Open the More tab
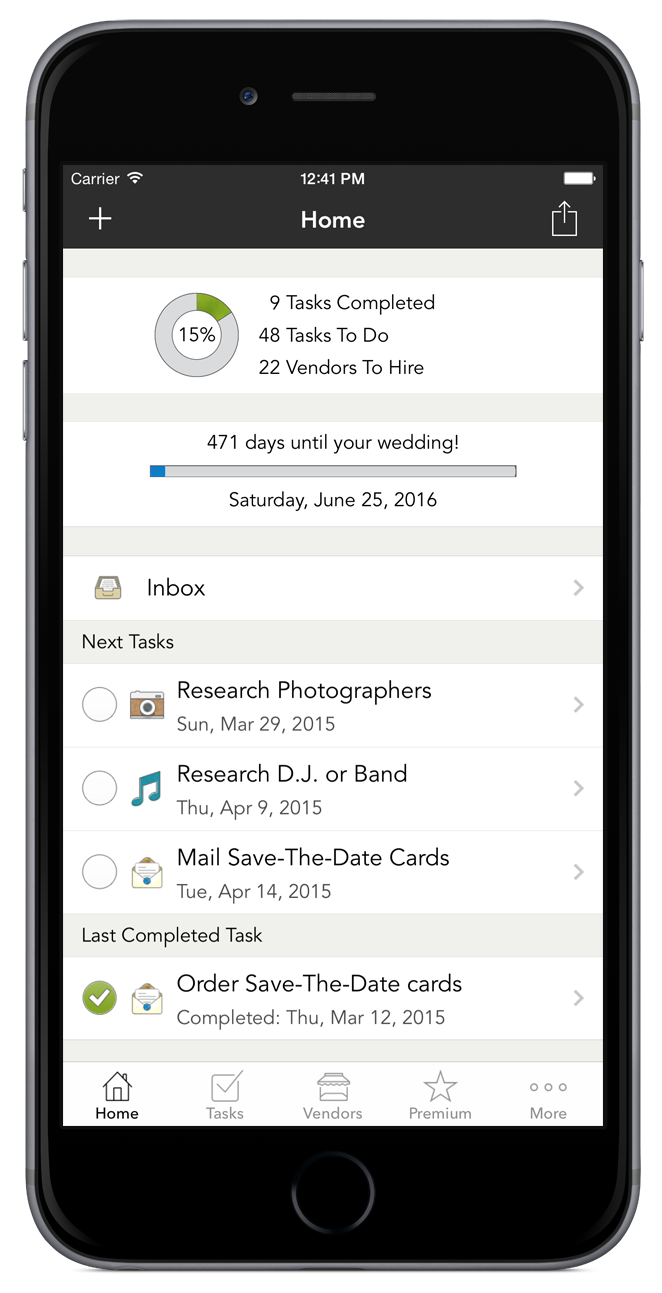662x1293 pixels. click(x=548, y=1096)
